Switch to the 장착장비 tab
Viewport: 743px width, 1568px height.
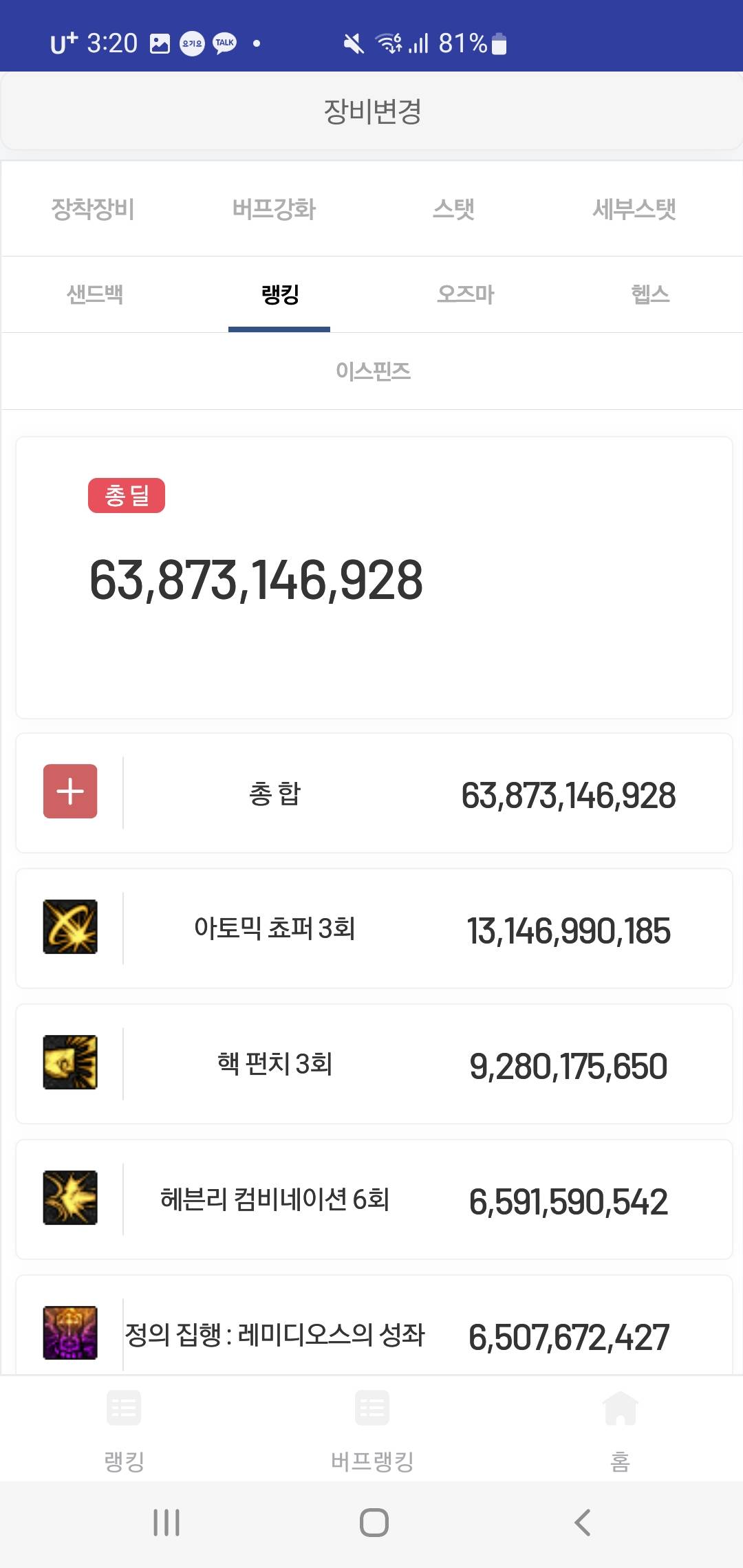coord(93,209)
